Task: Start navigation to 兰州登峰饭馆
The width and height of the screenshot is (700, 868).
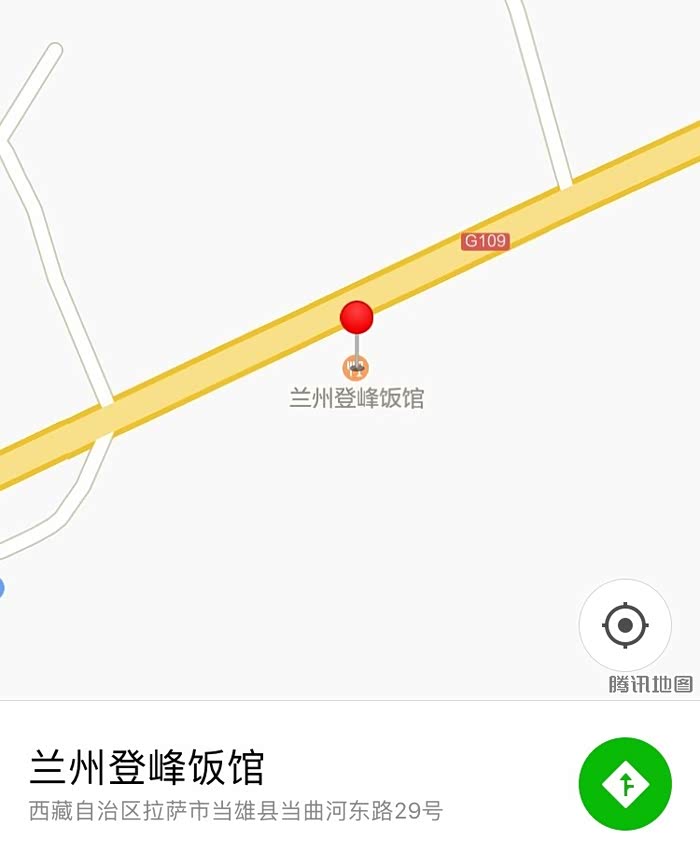Action: pos(625,784)
